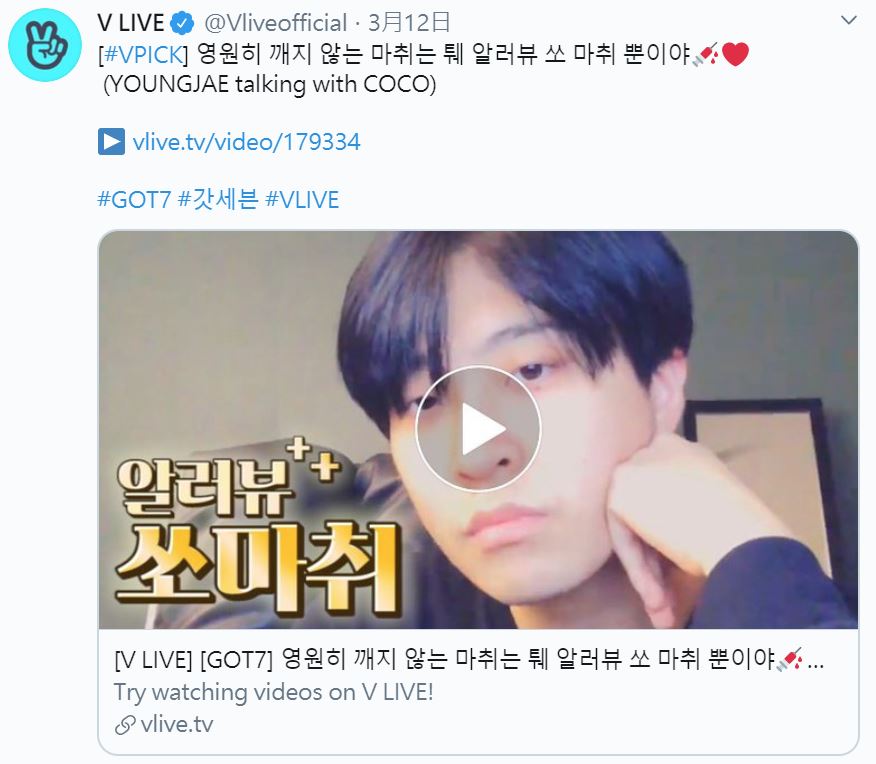Open the #VLIVE hashtag
This screenshot has width=876, height=764.
(x=302, y=199)
